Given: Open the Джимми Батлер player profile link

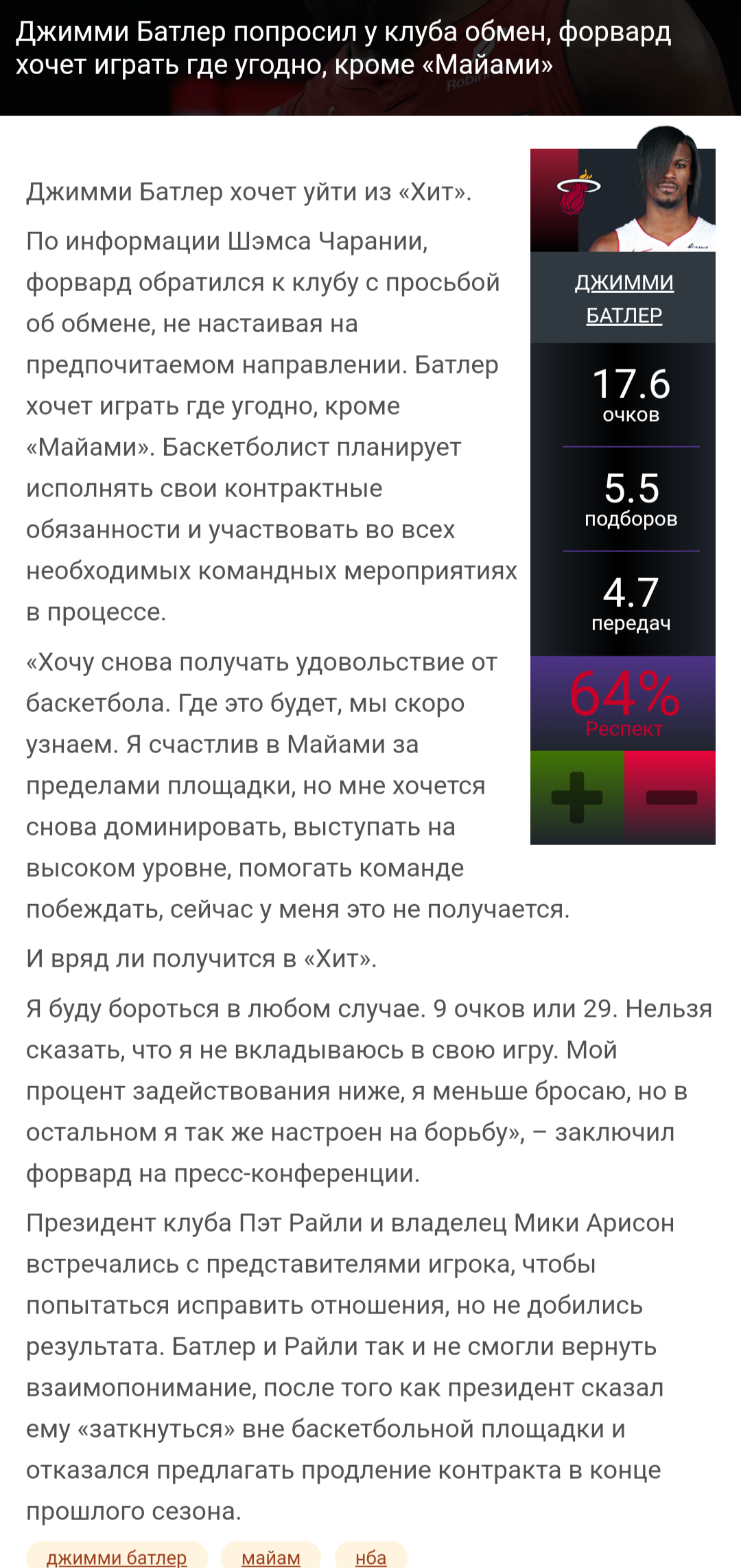Looking at the screenshot, I should coord(624,299).
